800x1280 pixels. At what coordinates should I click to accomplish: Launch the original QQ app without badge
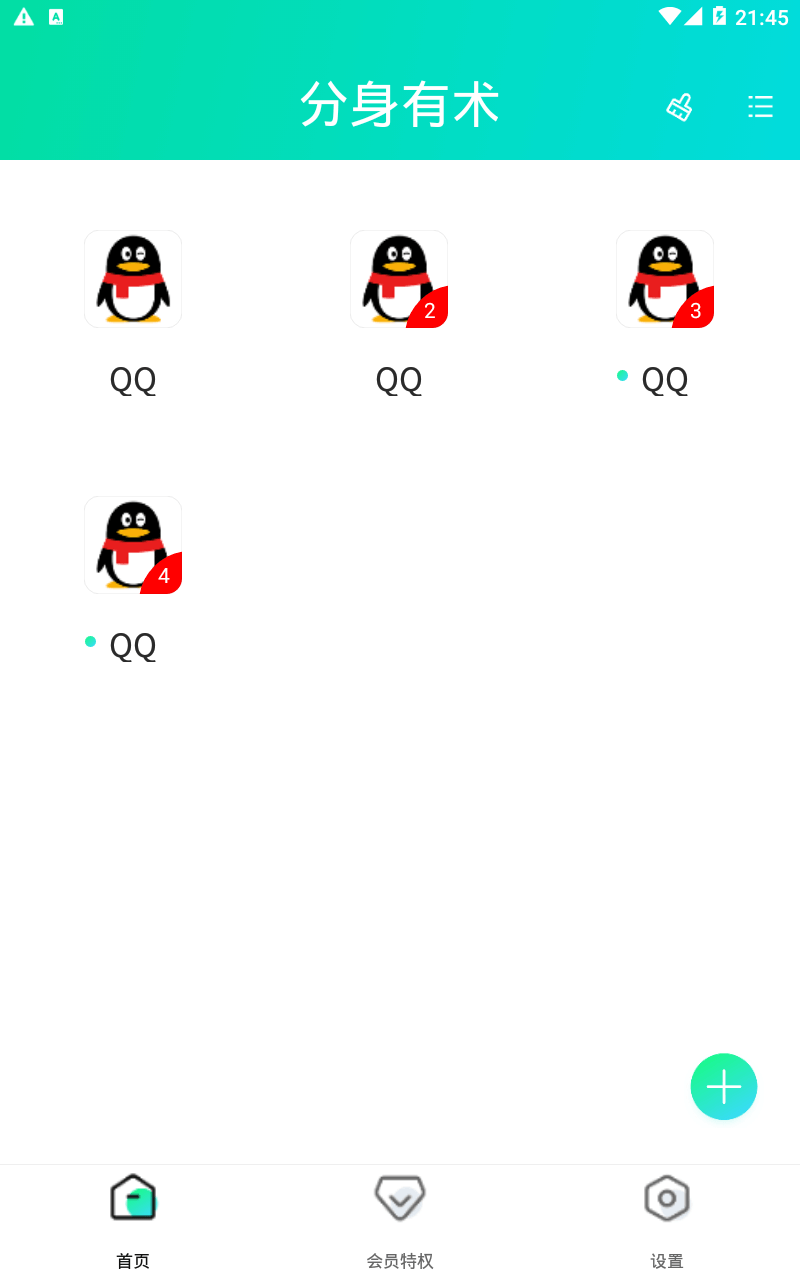pyautogui.click(x=133, y=279)
